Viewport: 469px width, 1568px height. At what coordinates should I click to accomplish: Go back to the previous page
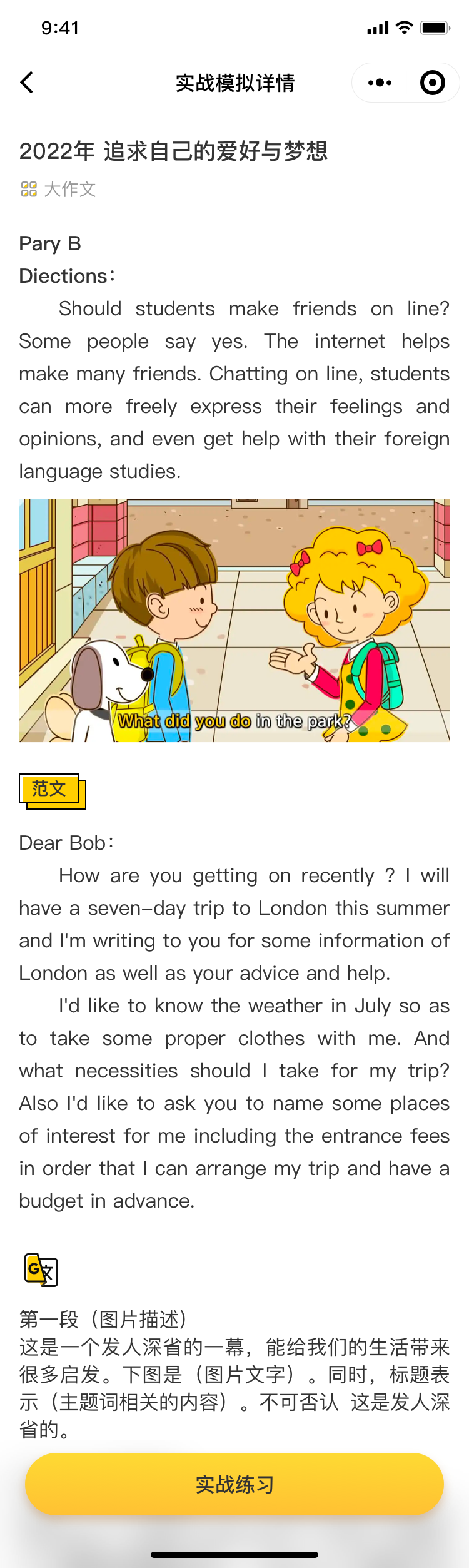click(27, 83)
